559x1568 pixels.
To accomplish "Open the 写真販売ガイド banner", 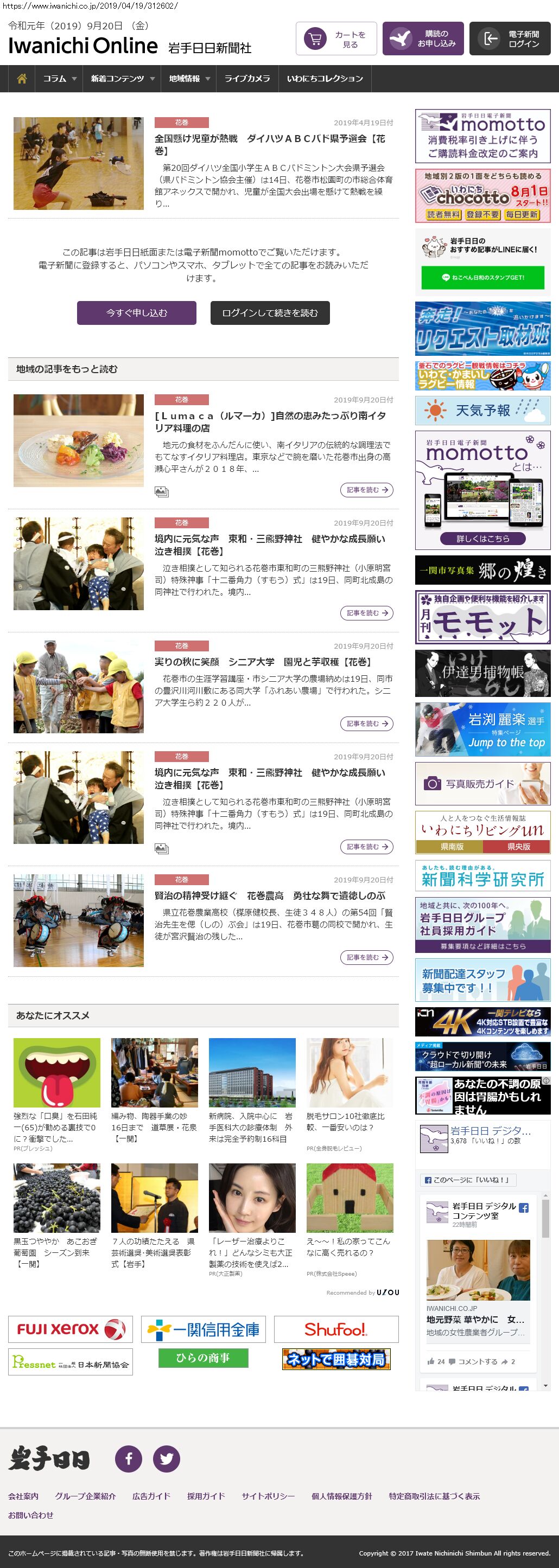I will pos(483,784).
